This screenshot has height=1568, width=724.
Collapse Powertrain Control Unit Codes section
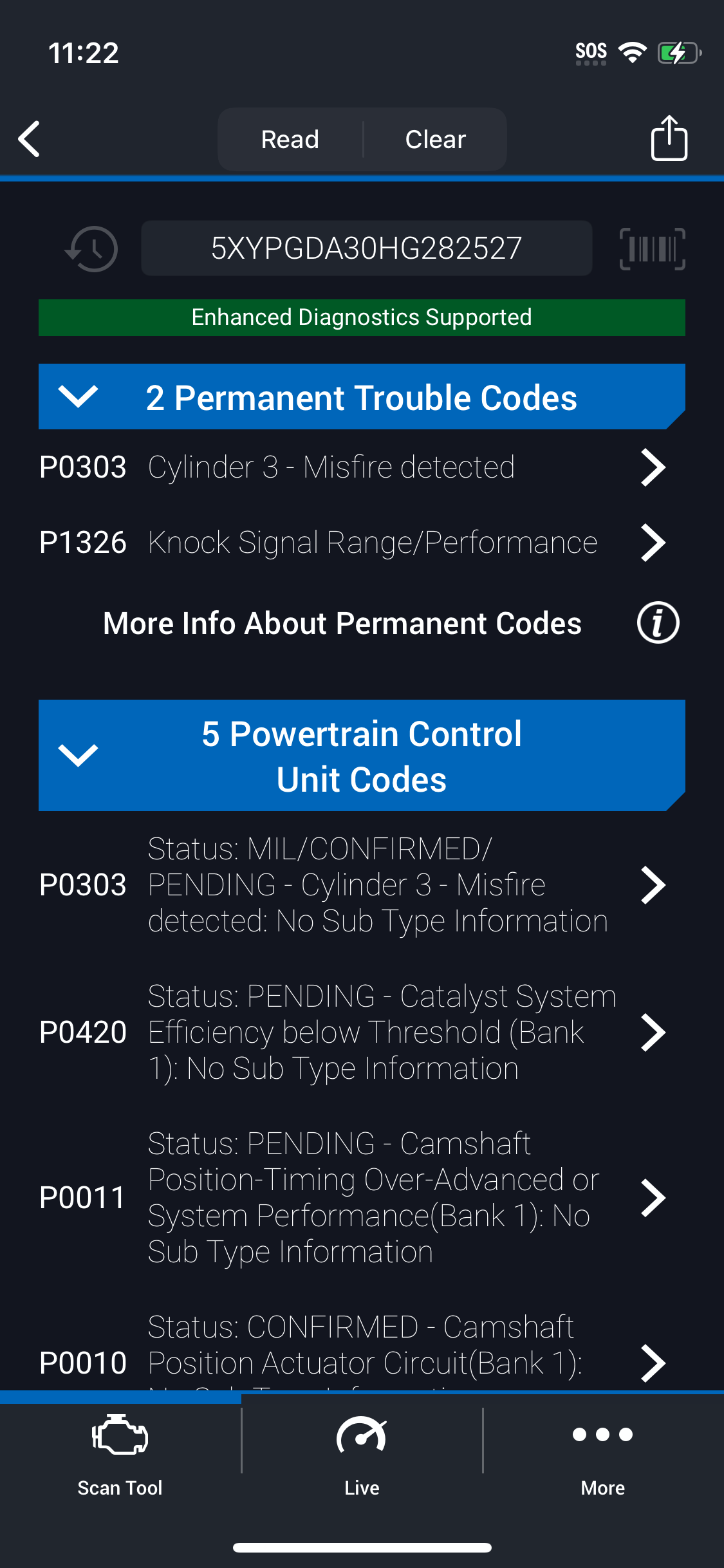[x=362, y=755]
